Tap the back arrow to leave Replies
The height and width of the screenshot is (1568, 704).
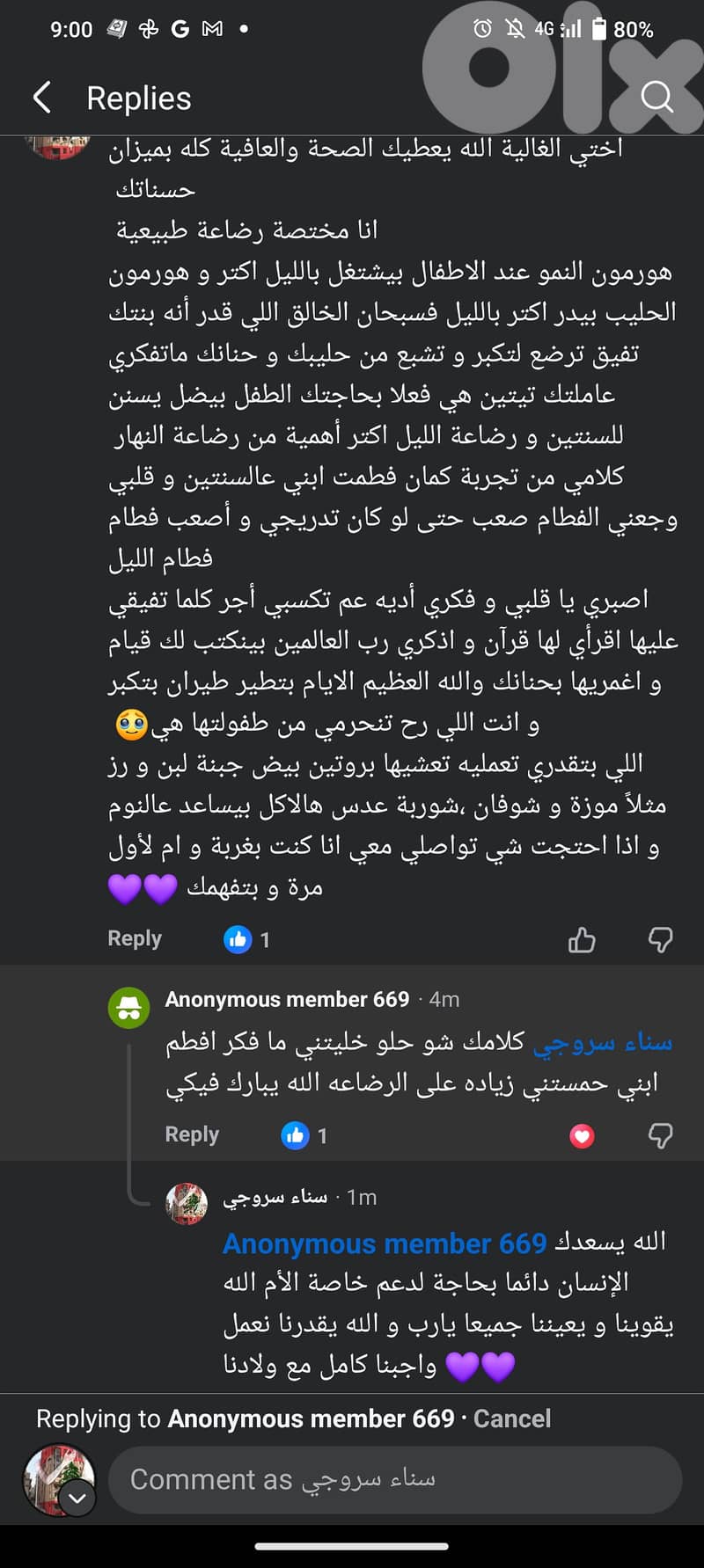coord(40,98)
